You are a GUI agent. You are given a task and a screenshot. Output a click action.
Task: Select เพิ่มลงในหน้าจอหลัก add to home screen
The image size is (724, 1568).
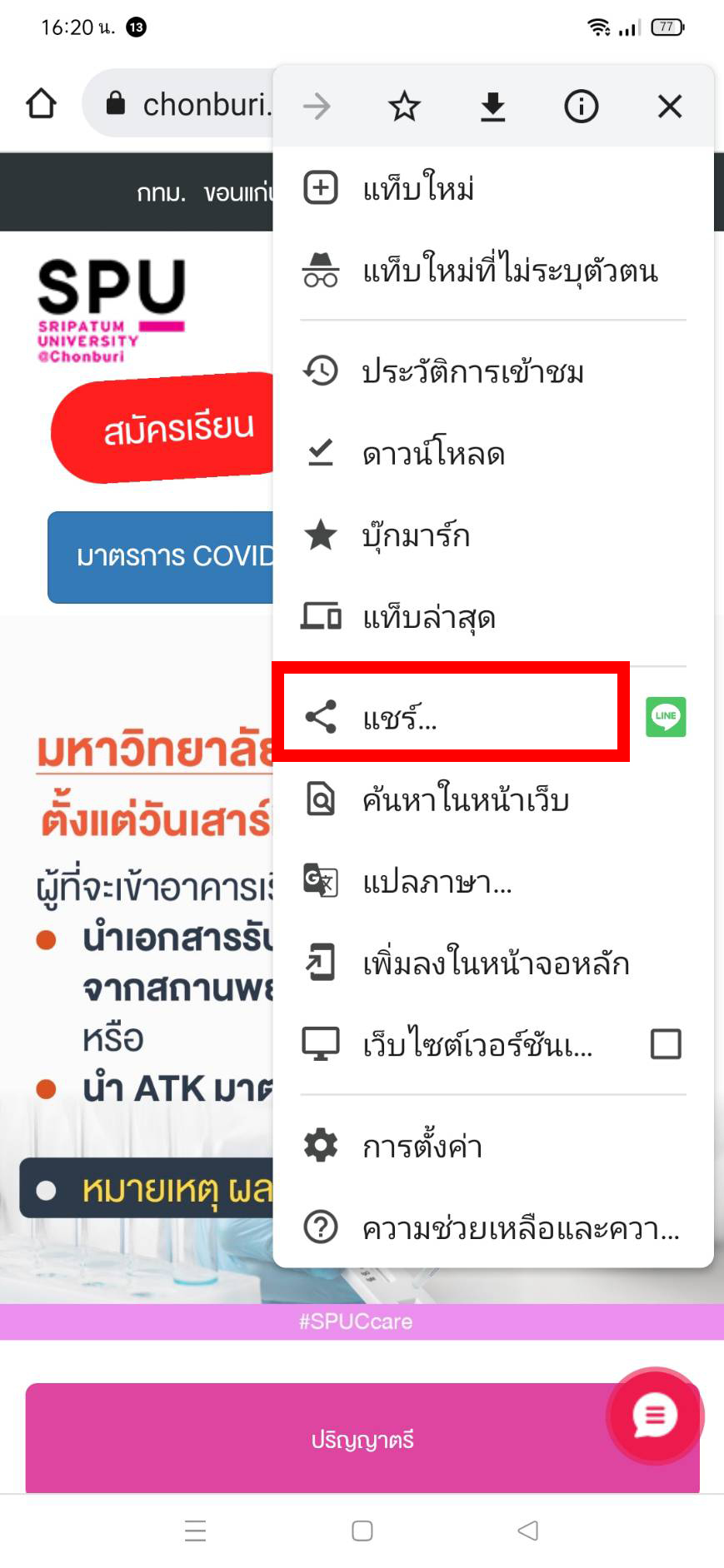(495, 963)
